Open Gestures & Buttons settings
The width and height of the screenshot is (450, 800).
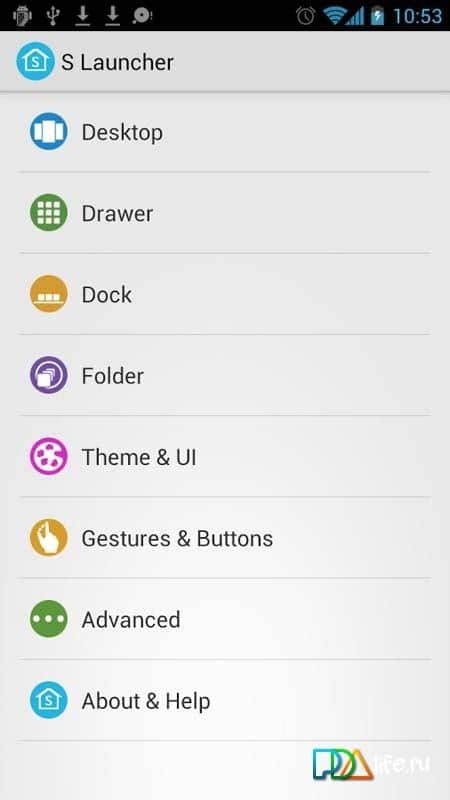tap(225, 537)
